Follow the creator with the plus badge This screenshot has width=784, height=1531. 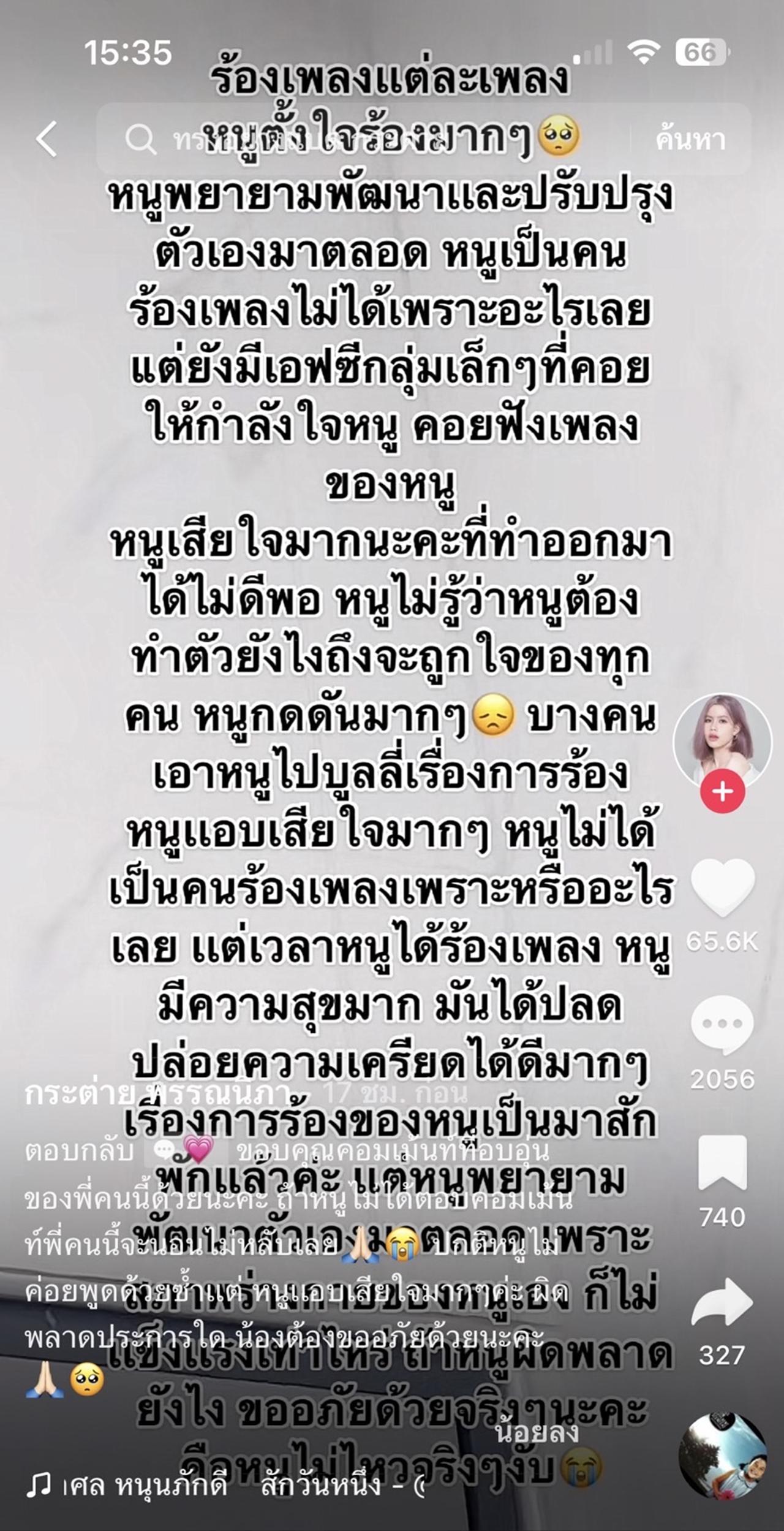723,791
